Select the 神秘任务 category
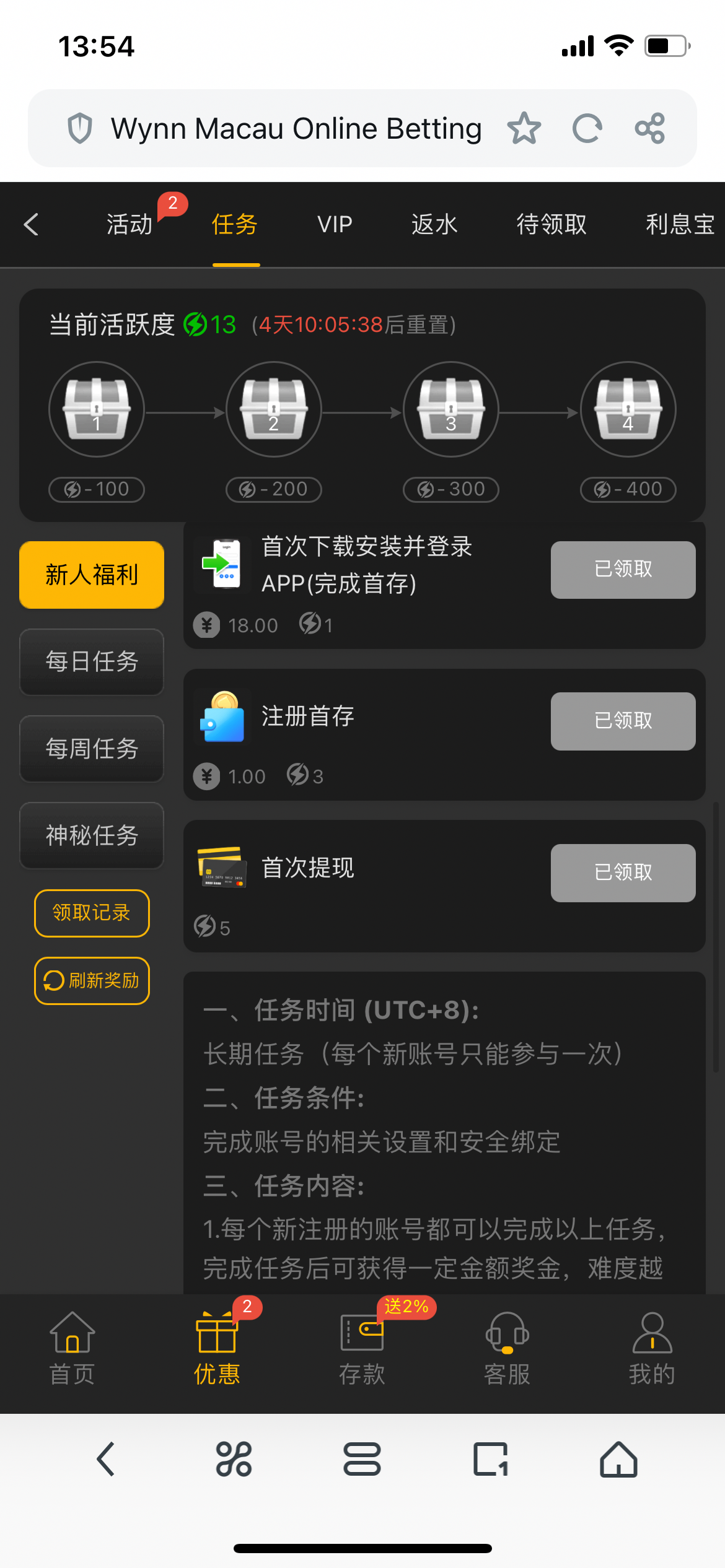 coord(92,835)
